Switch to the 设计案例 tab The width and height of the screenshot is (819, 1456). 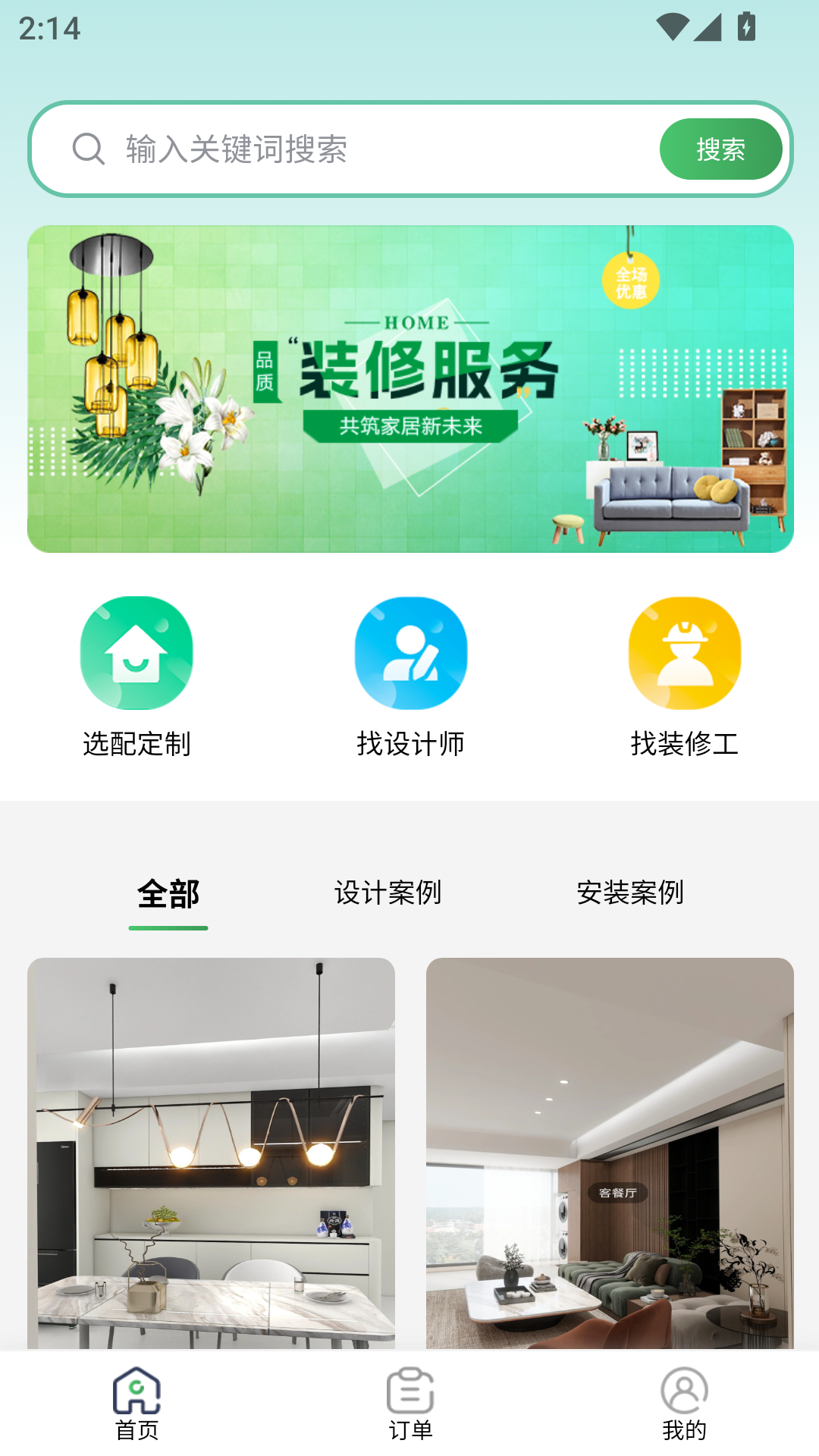(x=388, y=893)
